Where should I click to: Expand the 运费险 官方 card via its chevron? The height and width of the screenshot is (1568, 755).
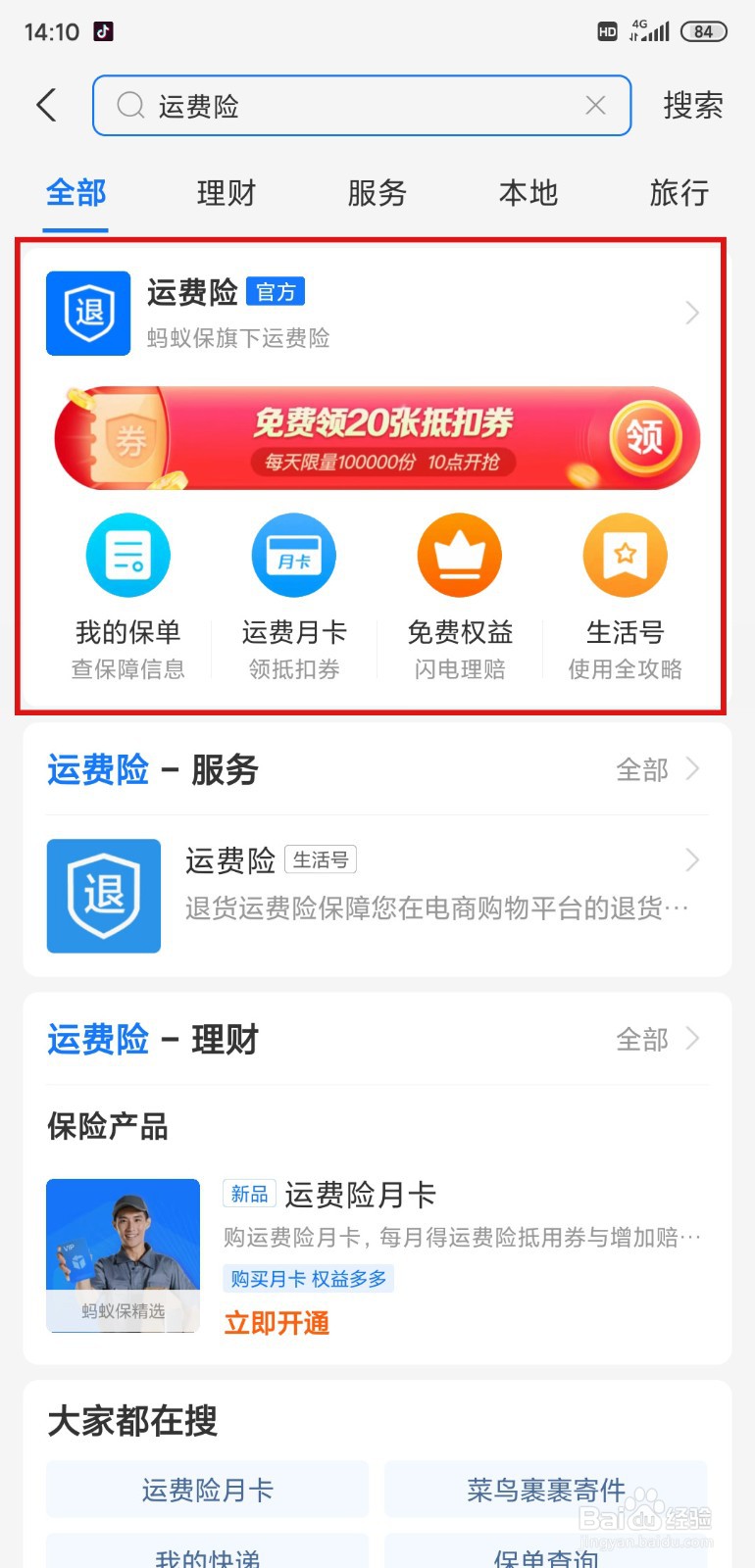point(692,313)
